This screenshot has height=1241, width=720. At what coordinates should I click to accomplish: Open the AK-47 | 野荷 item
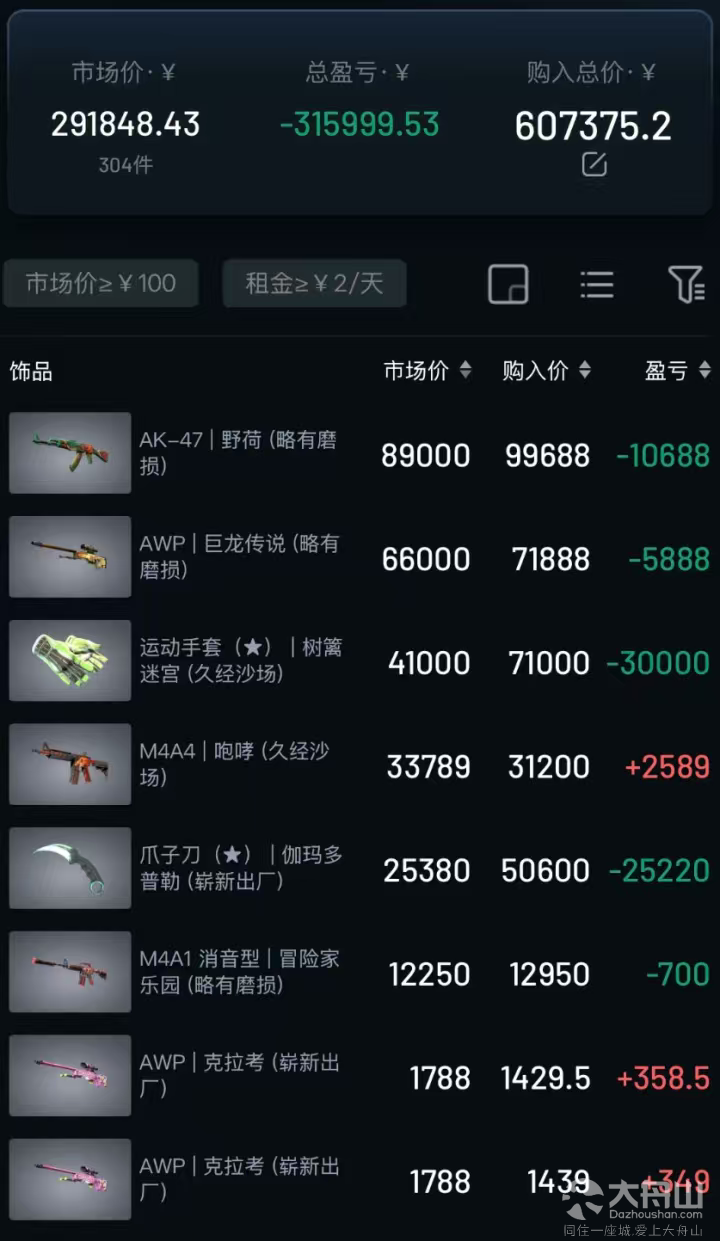pyautogui.click(x=238, y=453)
